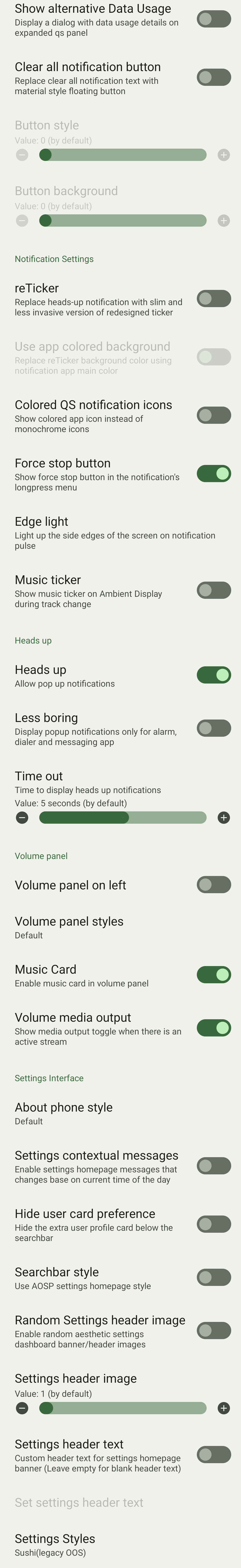Screen dimensions: 241x1568
Task: Open About phone style options
Action: click(115, 1113)
